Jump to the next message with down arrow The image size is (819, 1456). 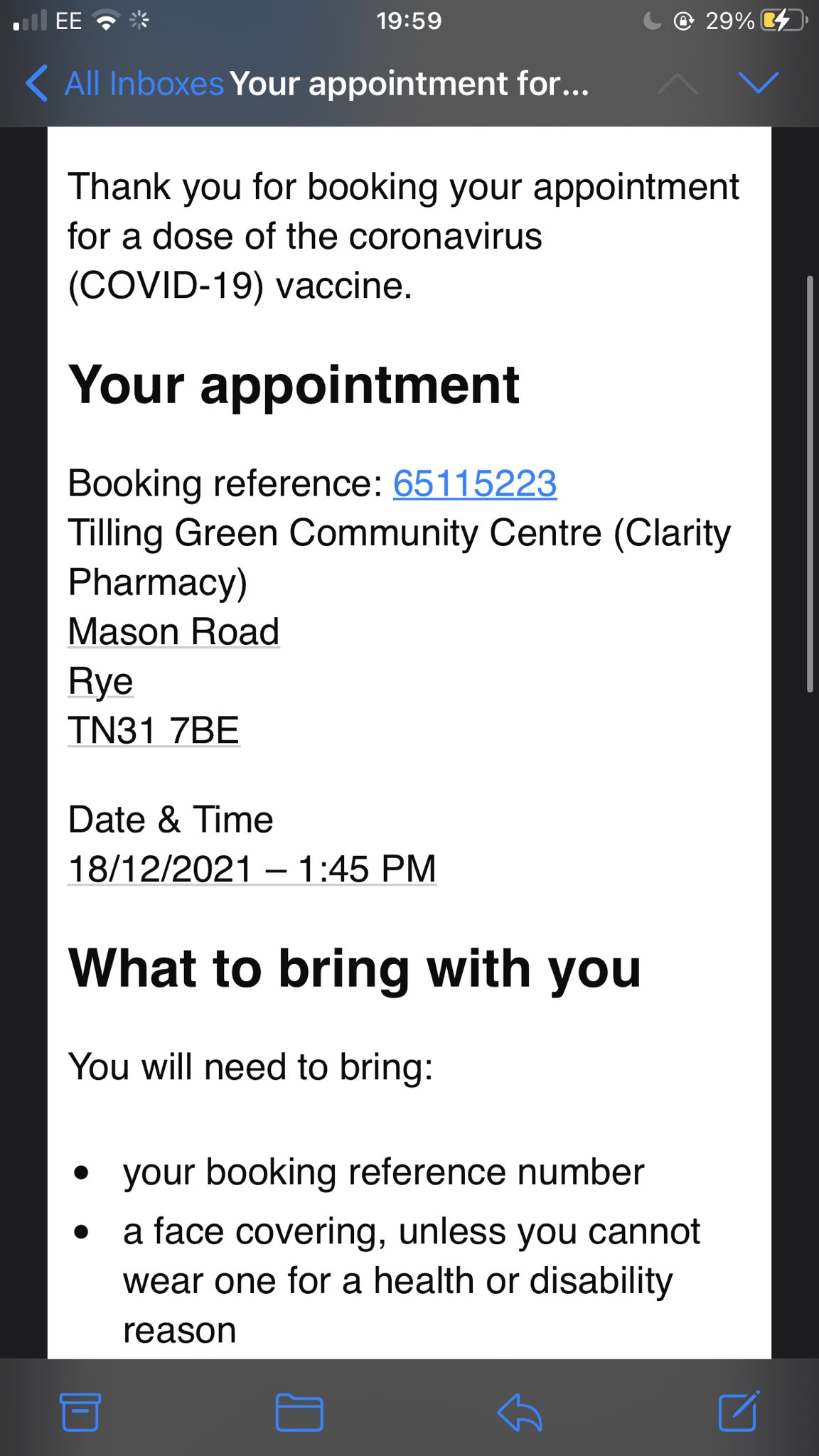(759, 84)
